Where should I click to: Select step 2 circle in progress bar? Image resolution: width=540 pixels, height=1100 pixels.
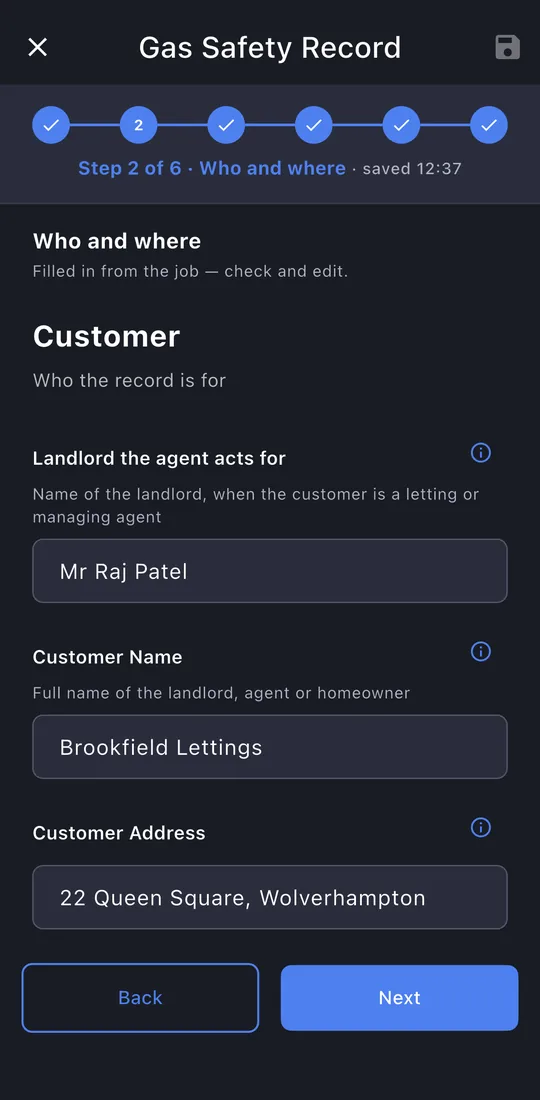point(139,125)
